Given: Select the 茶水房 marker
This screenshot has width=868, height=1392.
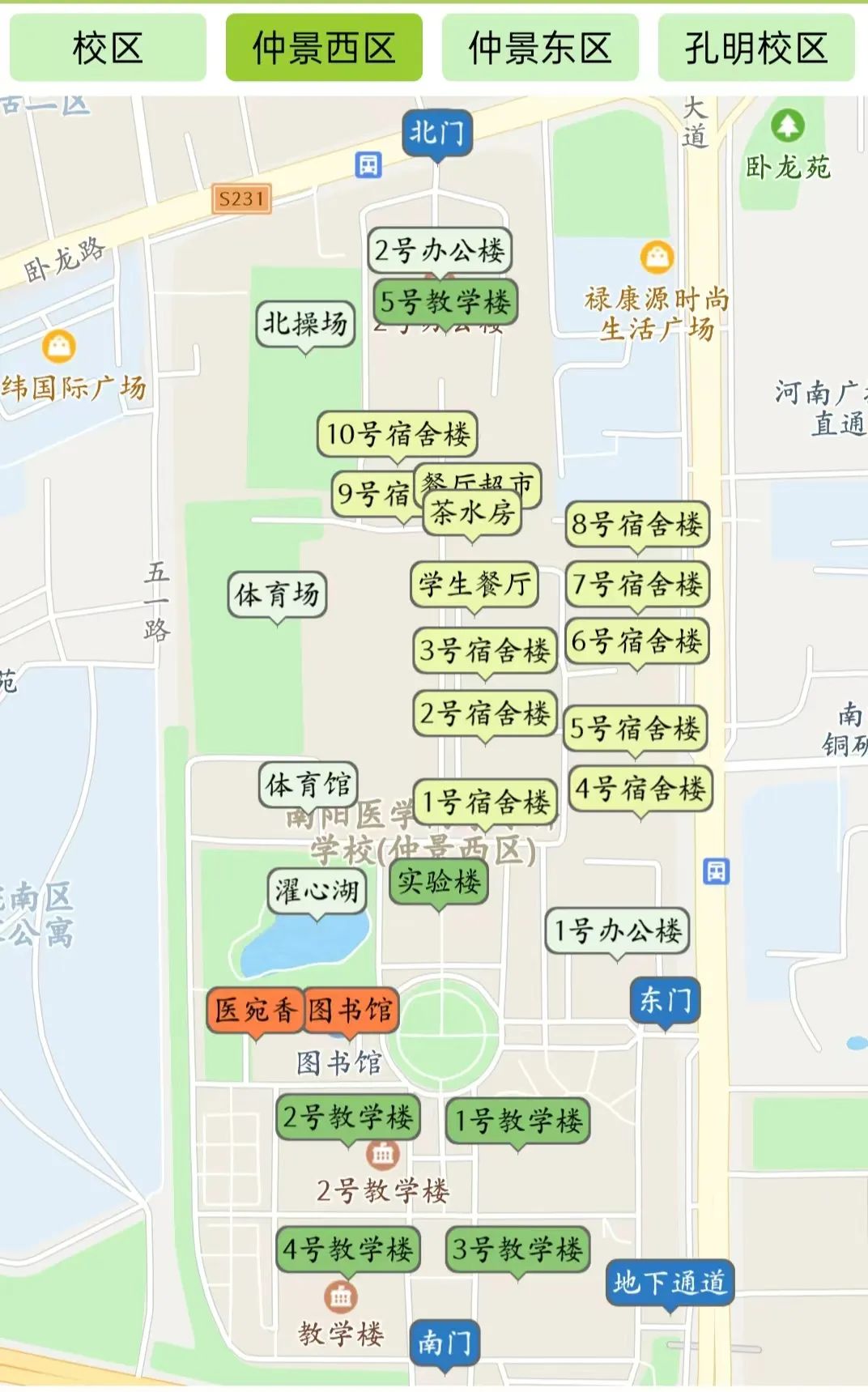Looking at the screenshot, I should (473, 513).
